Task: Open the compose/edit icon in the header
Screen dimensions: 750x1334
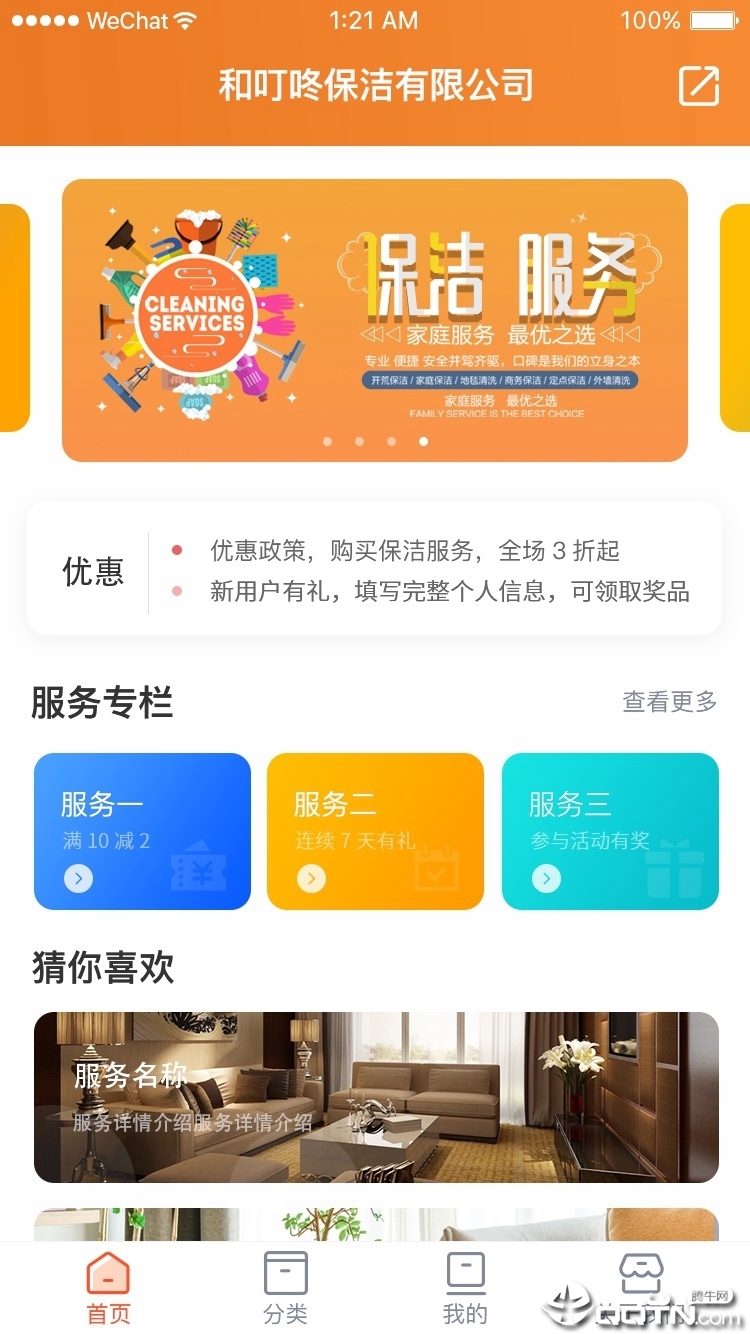Action: point(700,87)
